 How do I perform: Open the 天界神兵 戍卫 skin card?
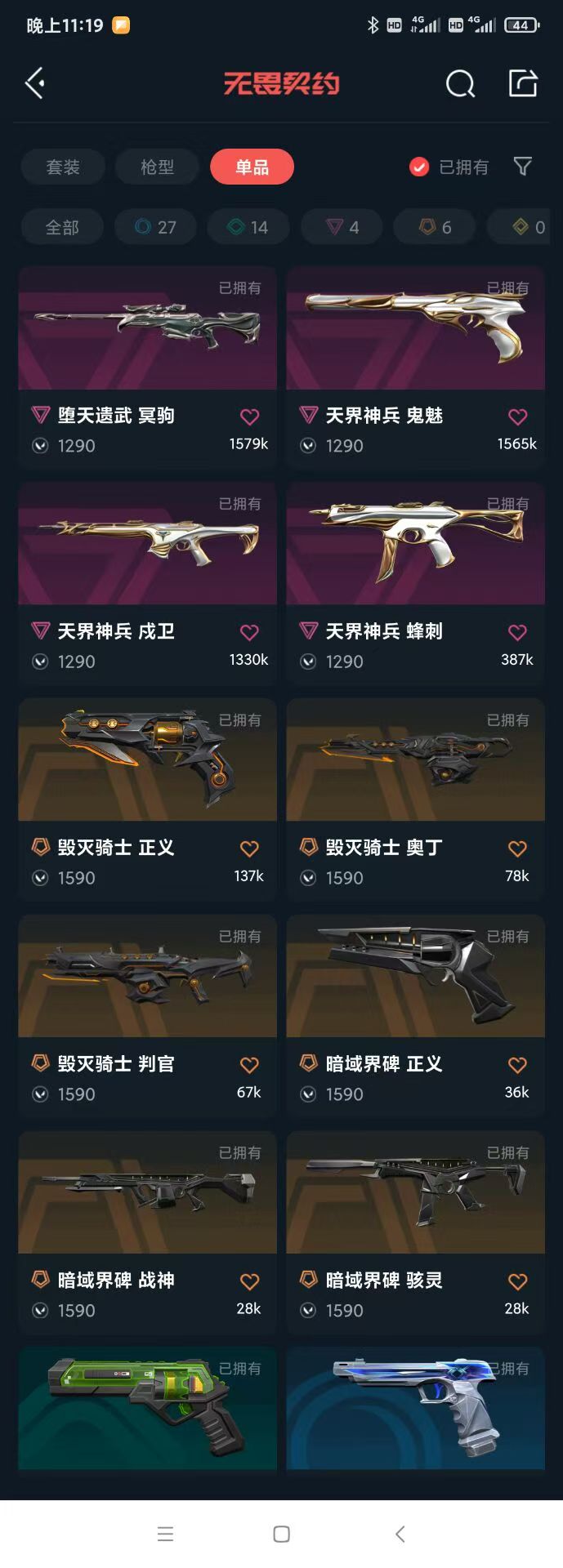[x=148, y=582]
